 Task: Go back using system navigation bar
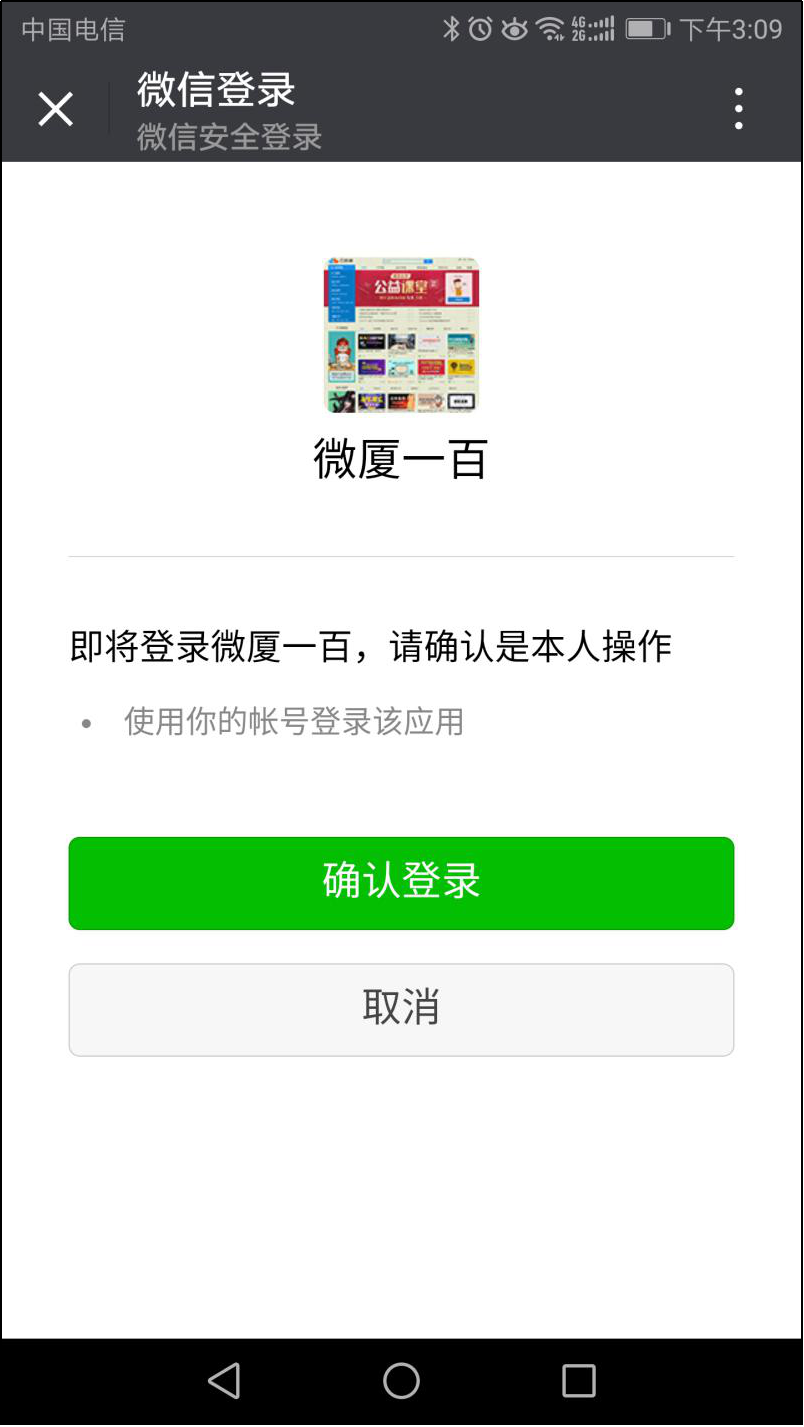pos(224,1381)
